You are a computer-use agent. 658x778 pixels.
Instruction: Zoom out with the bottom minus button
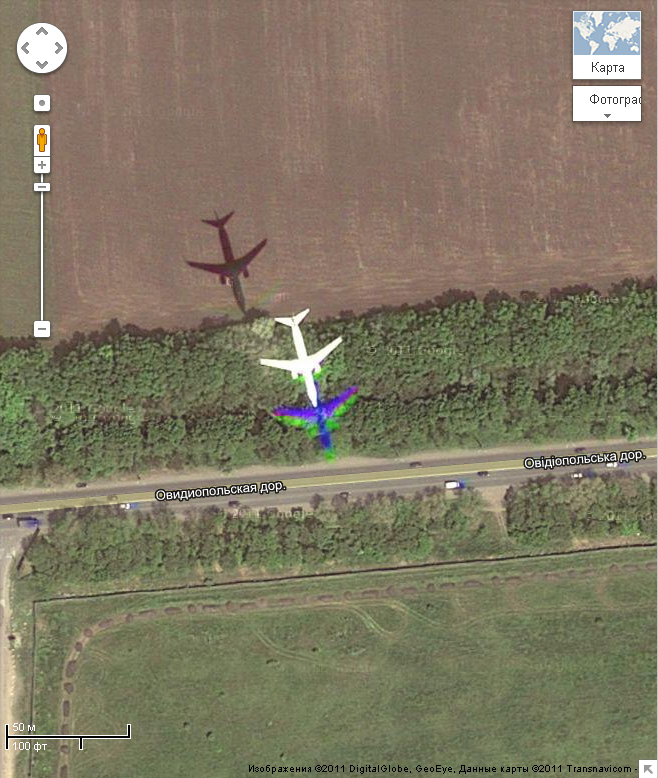click(x=42, y=329)
